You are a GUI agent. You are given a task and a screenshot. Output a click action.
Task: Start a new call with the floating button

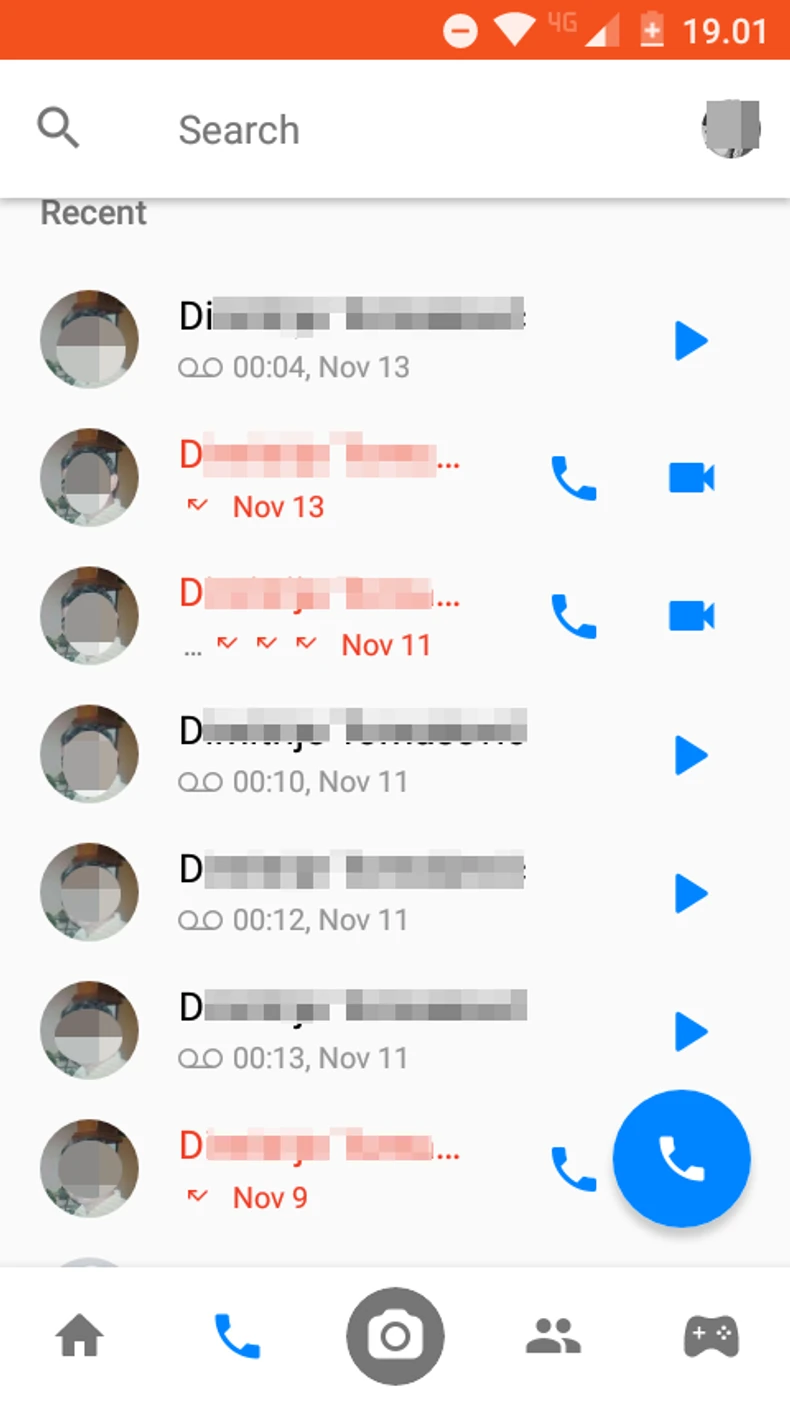click(682, 1158)
